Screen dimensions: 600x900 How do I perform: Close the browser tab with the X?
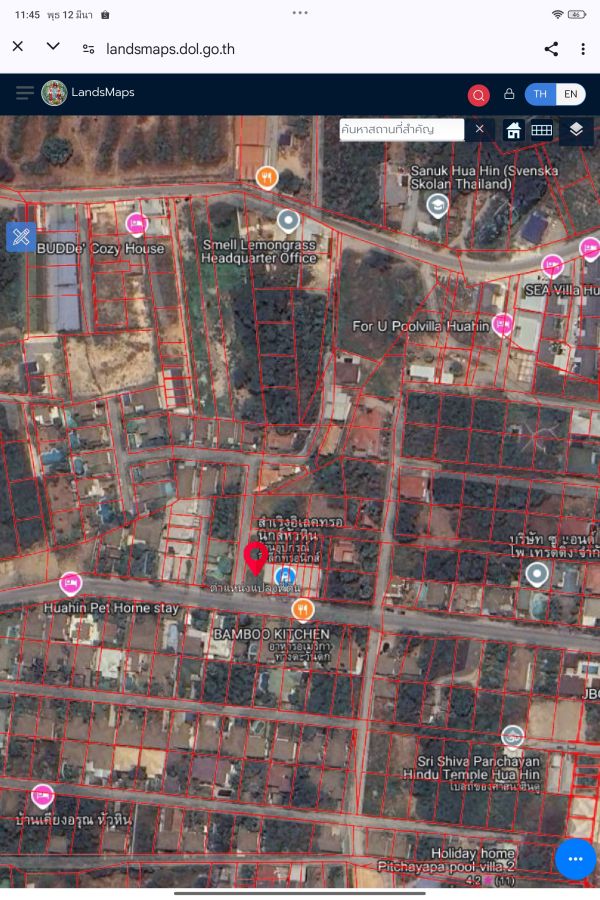pos(18,46)
